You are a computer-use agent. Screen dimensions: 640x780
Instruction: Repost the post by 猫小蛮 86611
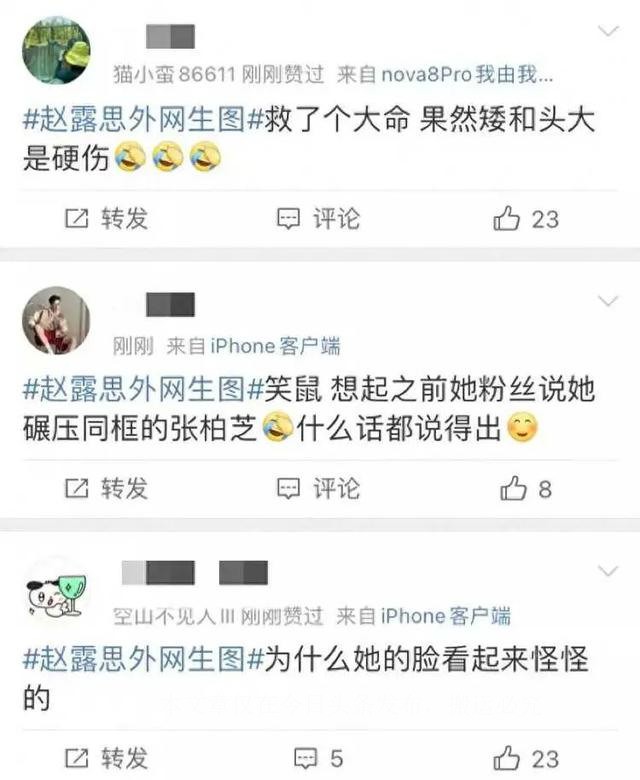[106, 219]
